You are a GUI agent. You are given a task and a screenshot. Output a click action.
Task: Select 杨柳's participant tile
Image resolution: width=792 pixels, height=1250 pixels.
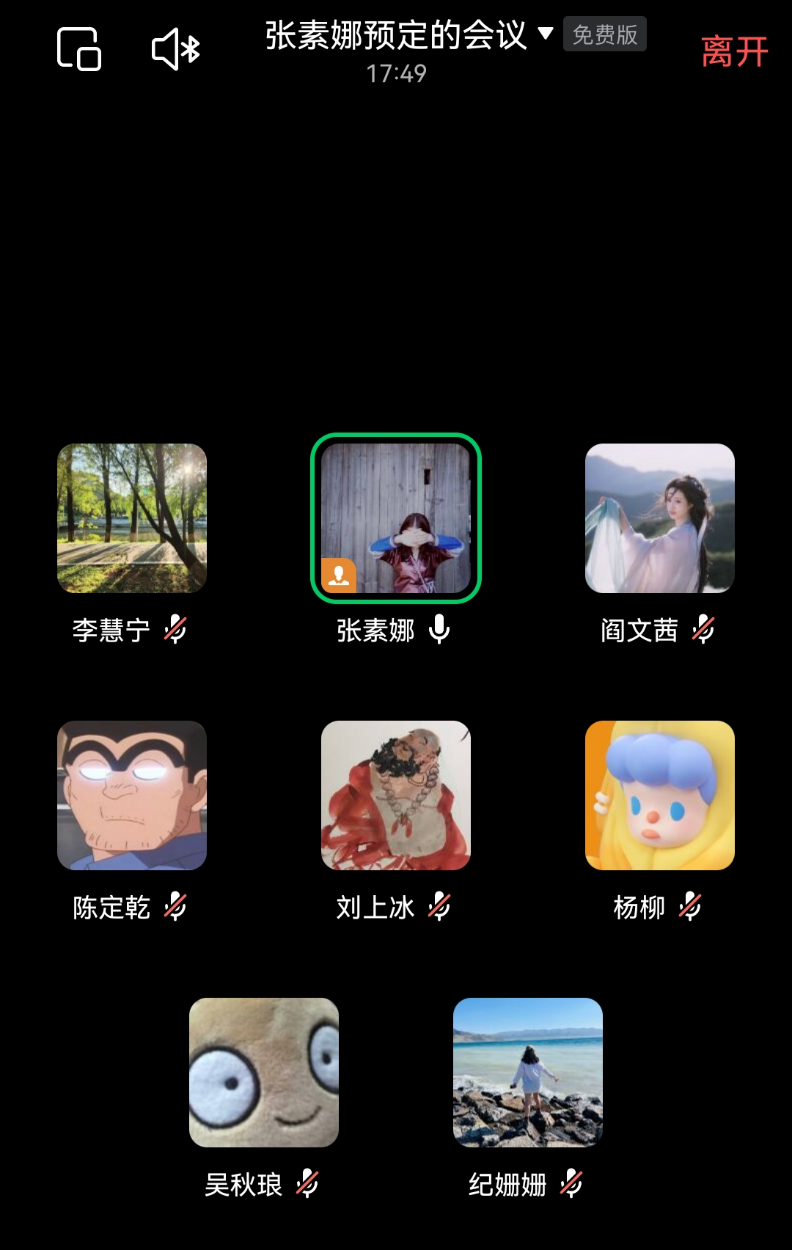tap(660, 795)
